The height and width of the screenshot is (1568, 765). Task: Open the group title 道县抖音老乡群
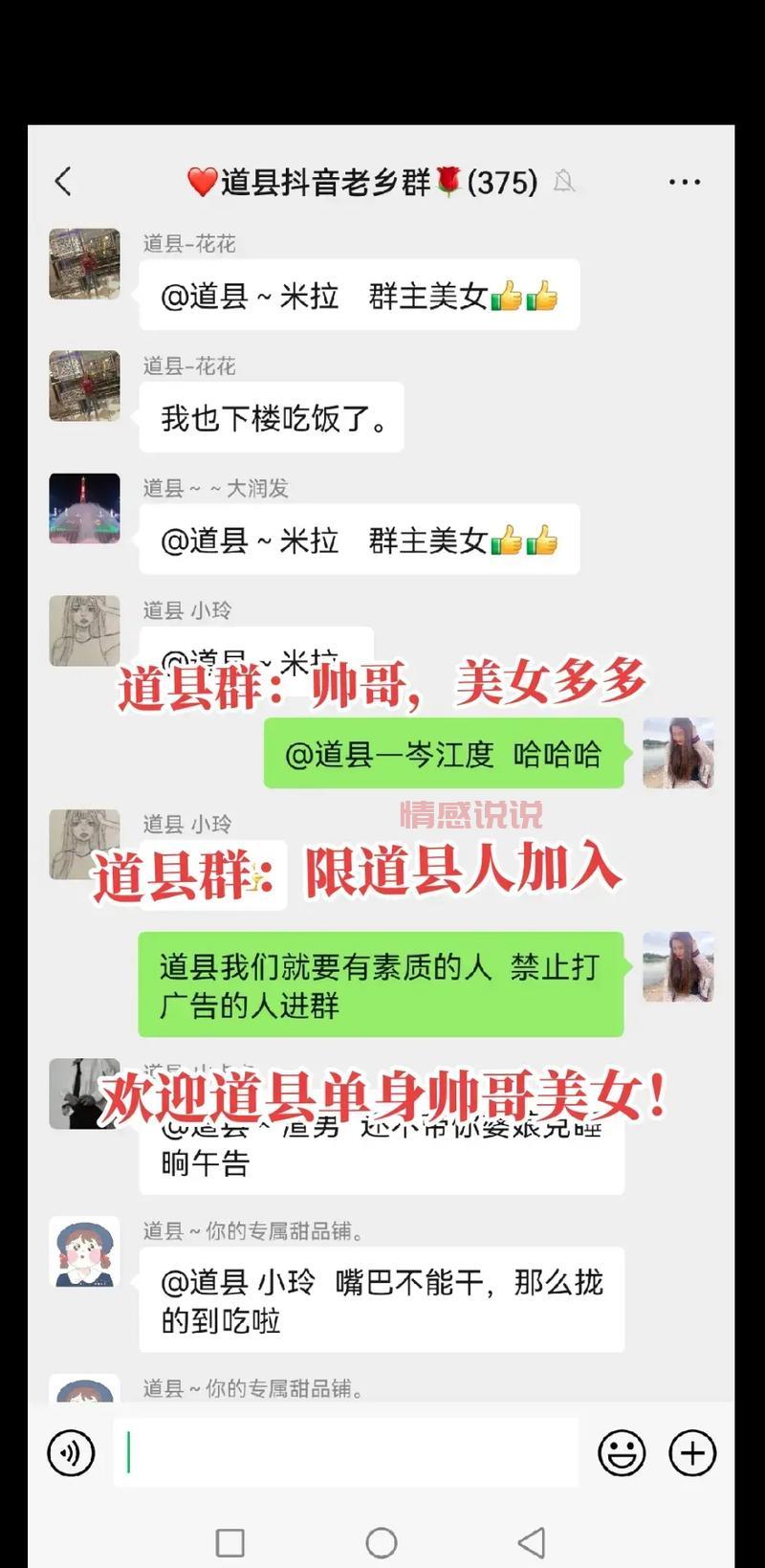click(x=354, y=182)
